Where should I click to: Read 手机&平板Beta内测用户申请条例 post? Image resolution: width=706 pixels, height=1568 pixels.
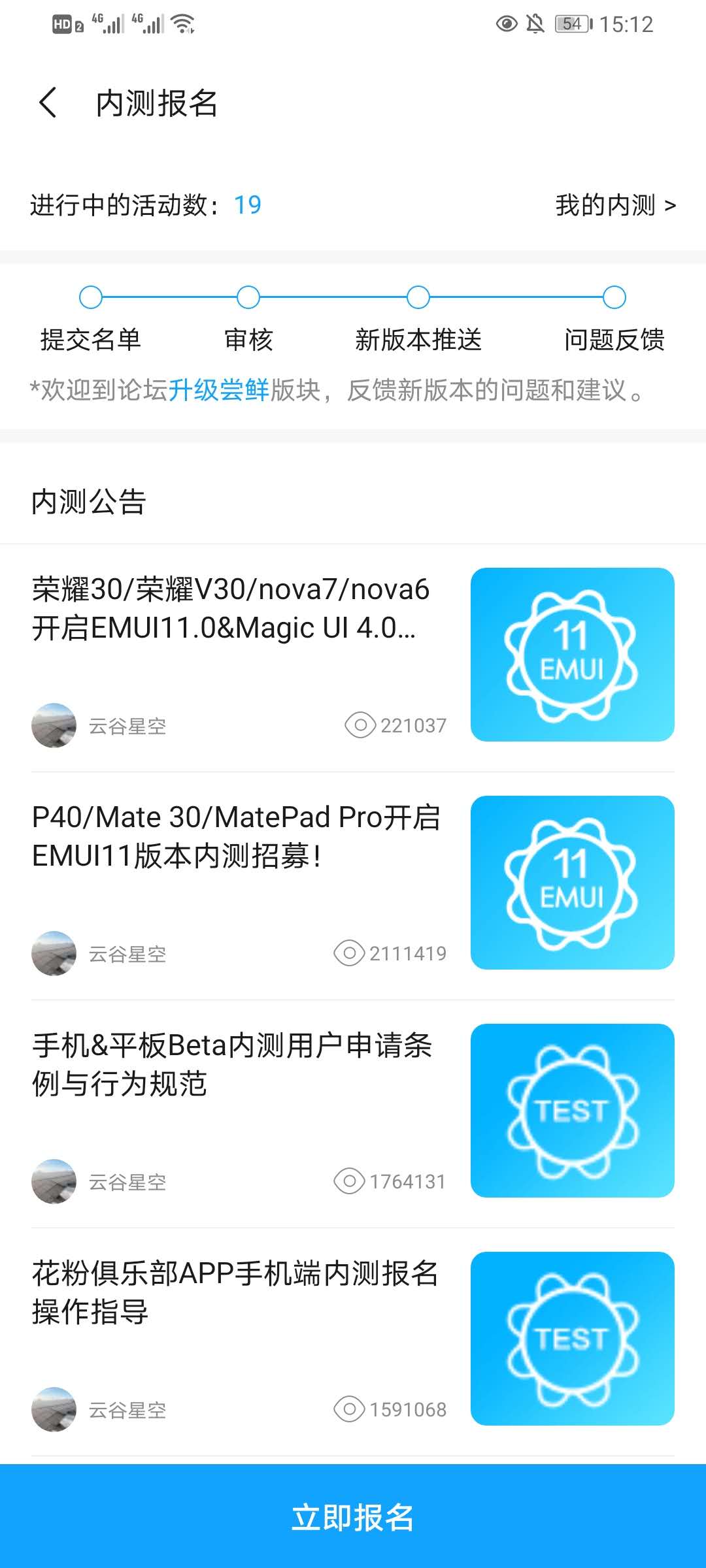pyautogui.click(x=232, y=1064)
